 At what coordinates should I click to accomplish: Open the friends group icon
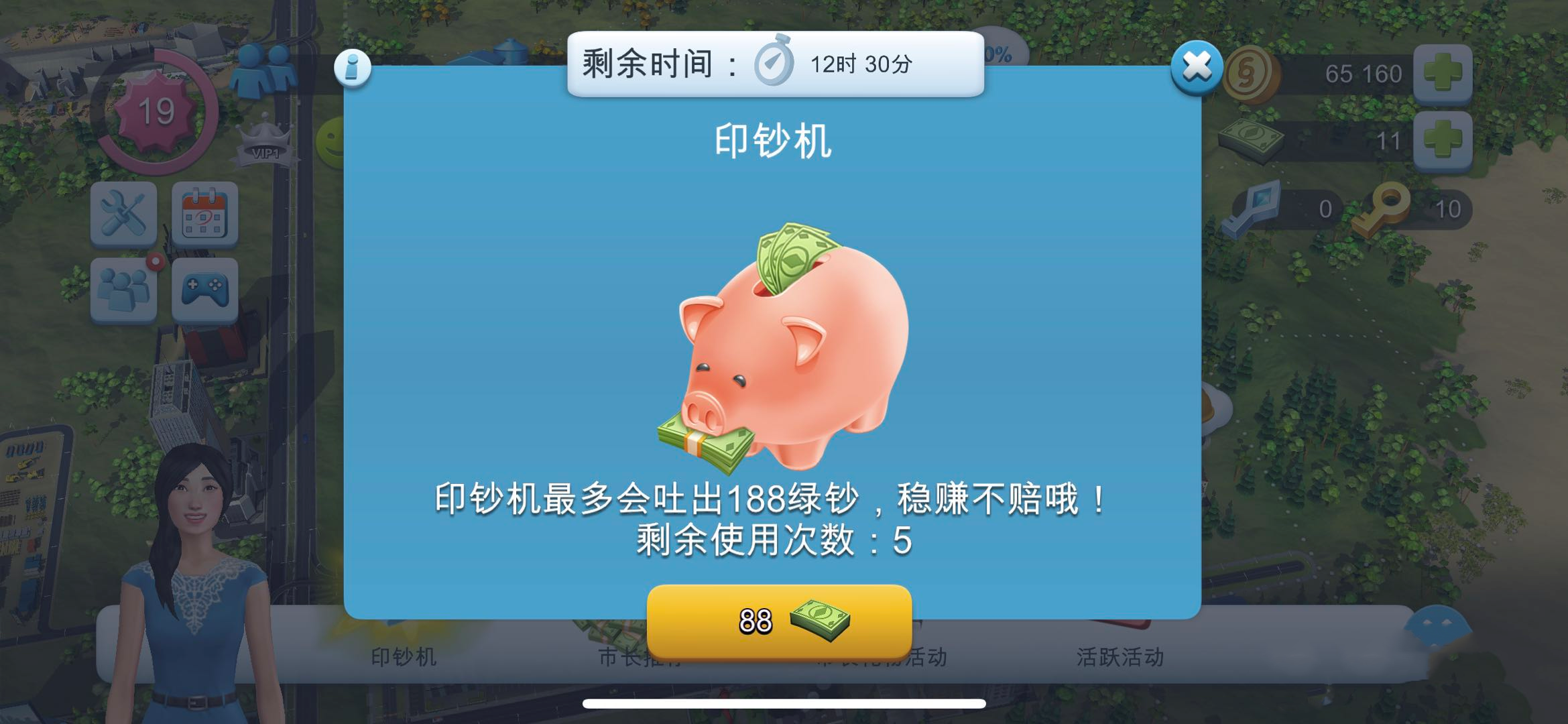[x=124, y=290]
